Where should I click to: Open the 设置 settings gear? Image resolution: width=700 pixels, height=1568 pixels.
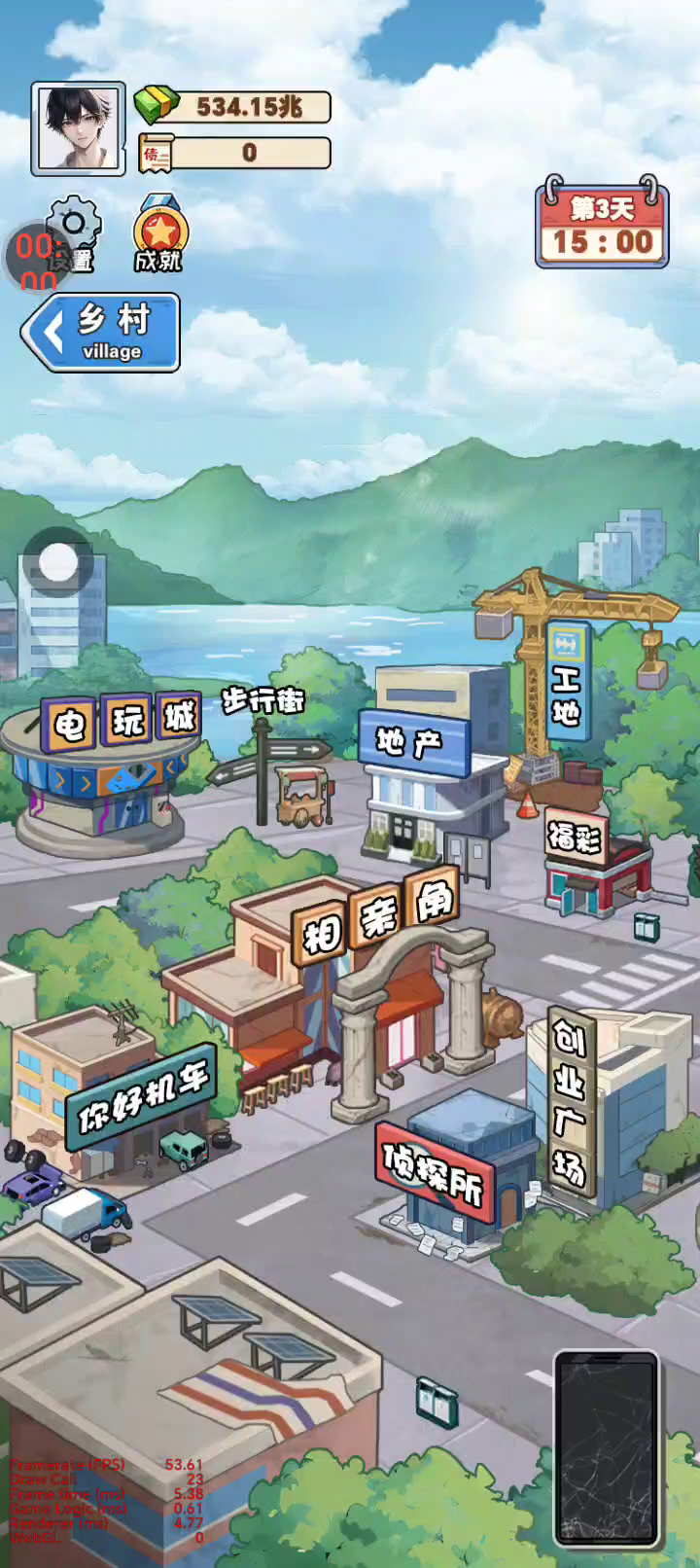tap(76, 232)
